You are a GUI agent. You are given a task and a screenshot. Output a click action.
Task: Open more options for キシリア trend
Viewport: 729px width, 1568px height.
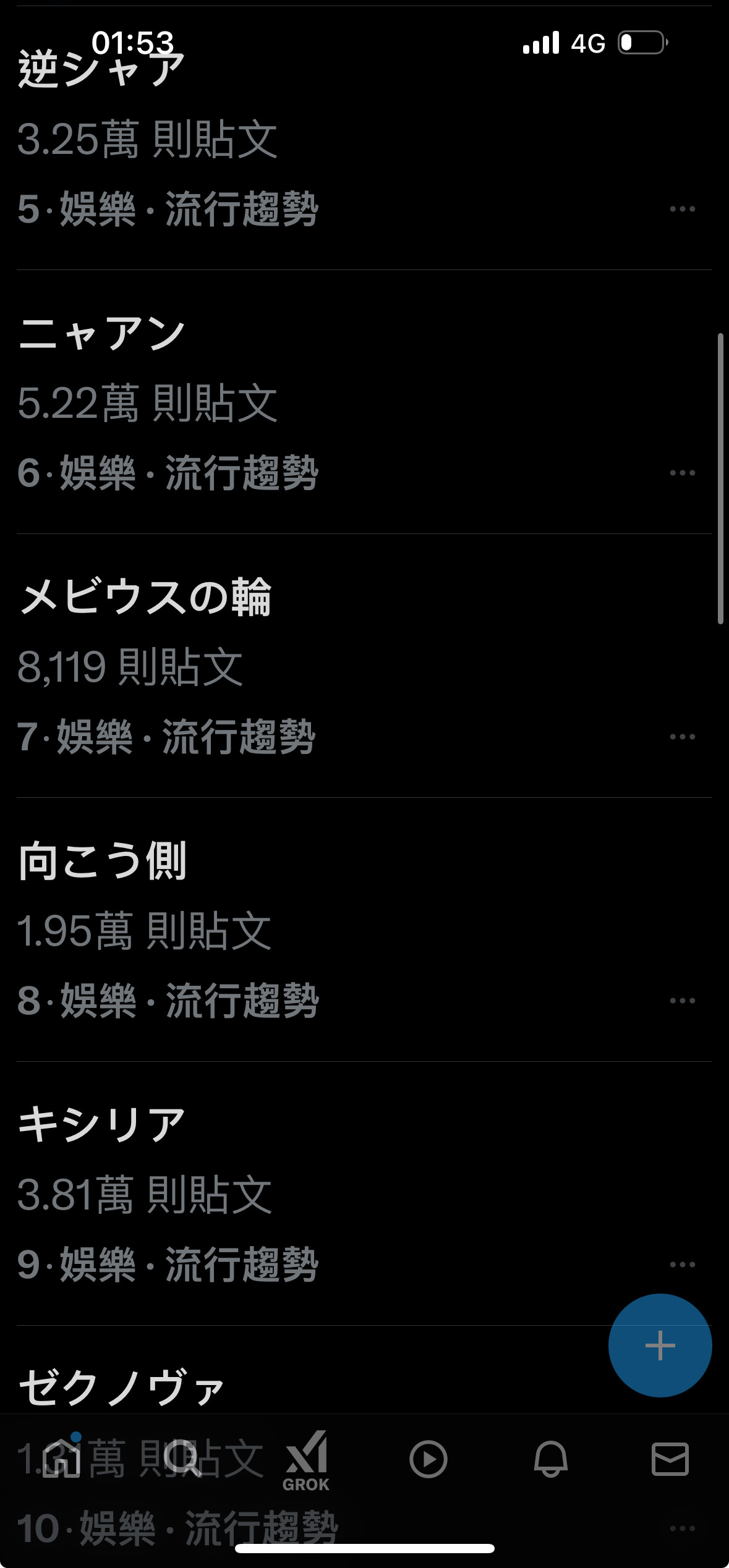[x=682, y=1265]
